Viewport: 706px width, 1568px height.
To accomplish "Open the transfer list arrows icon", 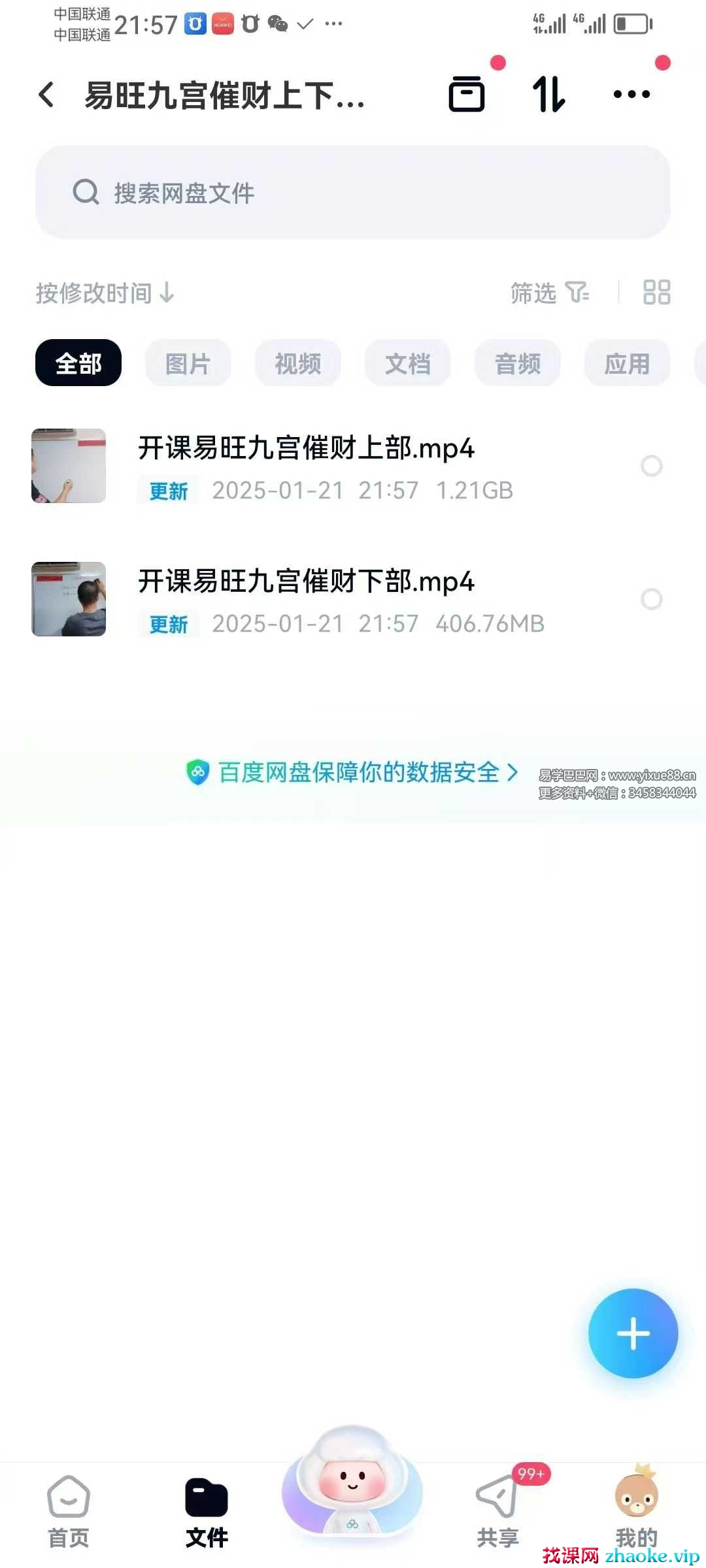I will pyautogui.click(x=548, y=95).
